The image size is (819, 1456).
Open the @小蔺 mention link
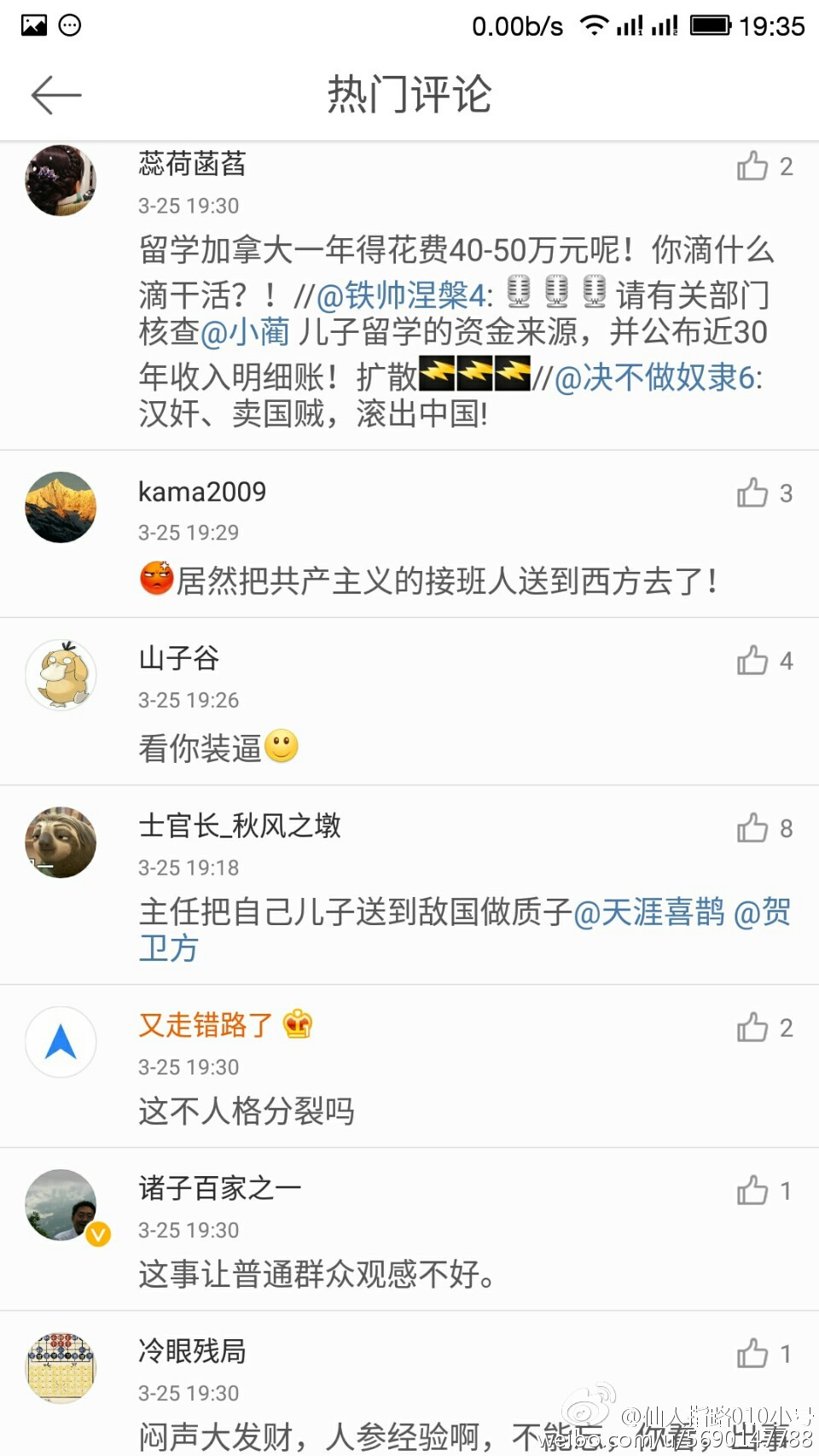tap(245, 332)
